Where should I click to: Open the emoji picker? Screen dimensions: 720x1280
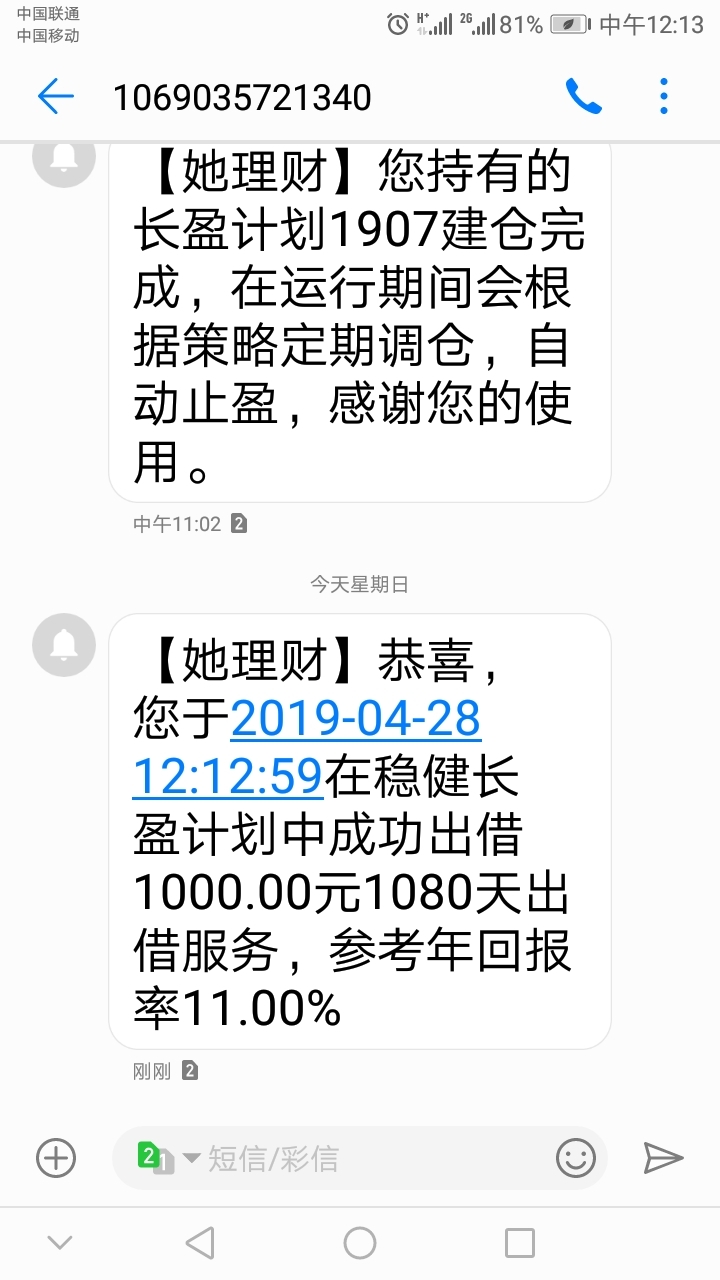(576, 1158)
